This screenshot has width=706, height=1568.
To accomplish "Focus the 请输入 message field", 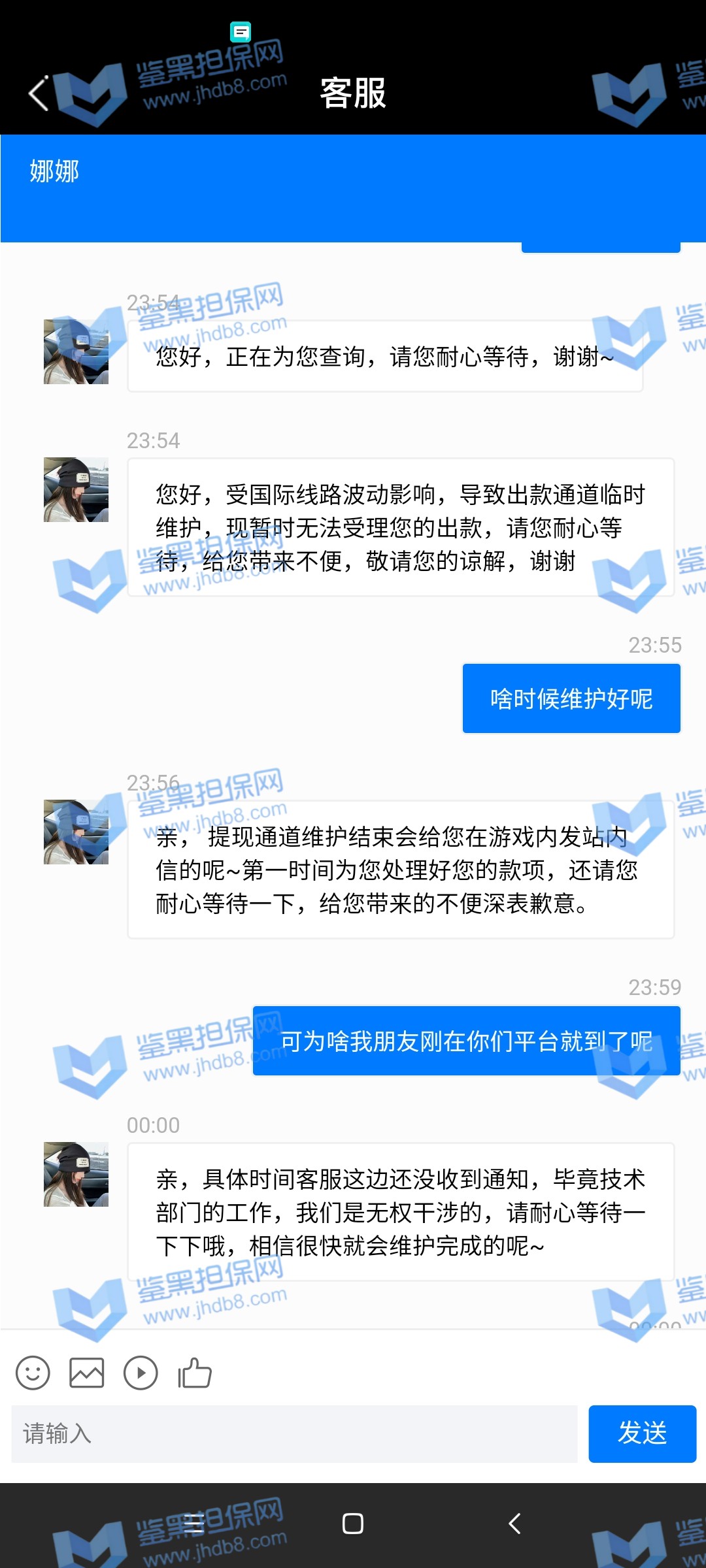I will click(294, 1434).
